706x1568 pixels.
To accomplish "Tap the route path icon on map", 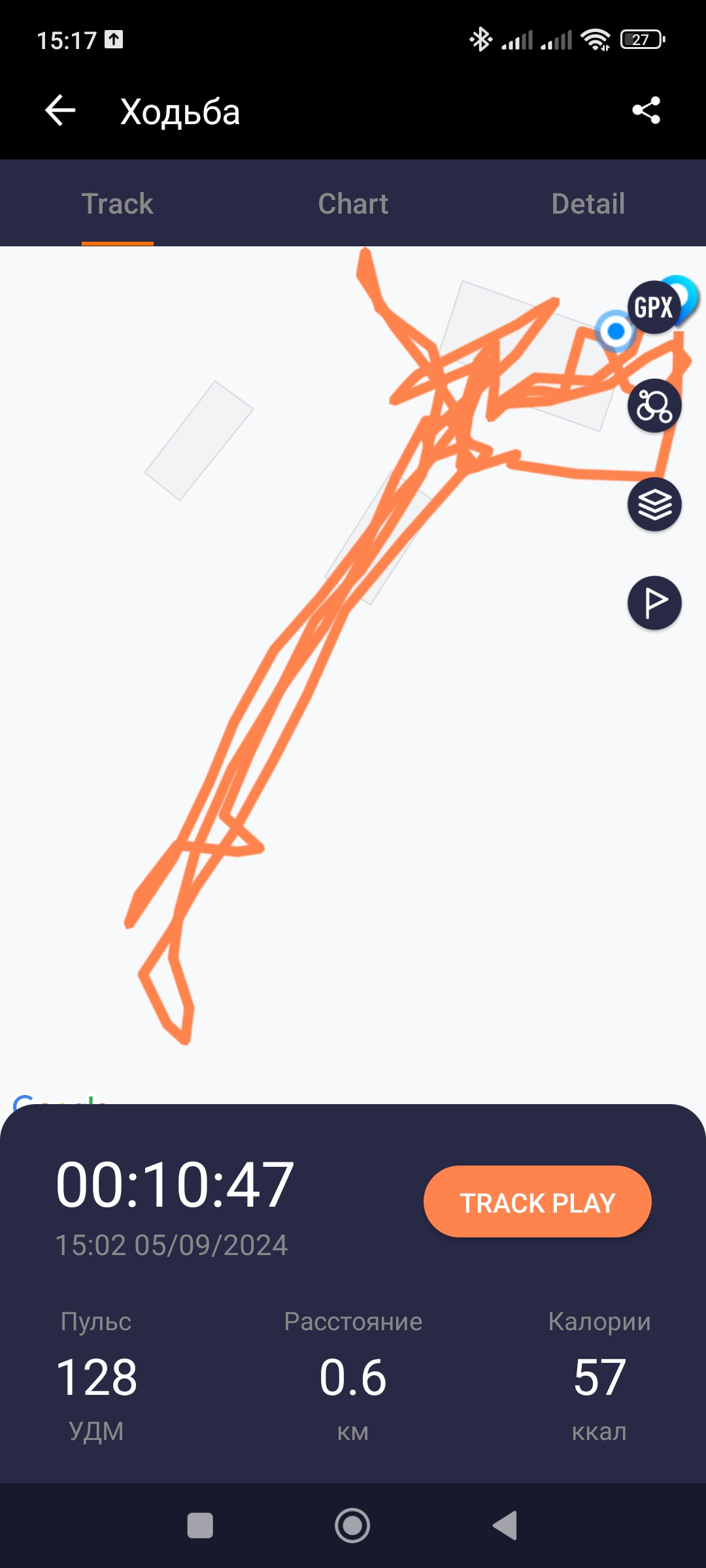I will click(x=654, y=406).
